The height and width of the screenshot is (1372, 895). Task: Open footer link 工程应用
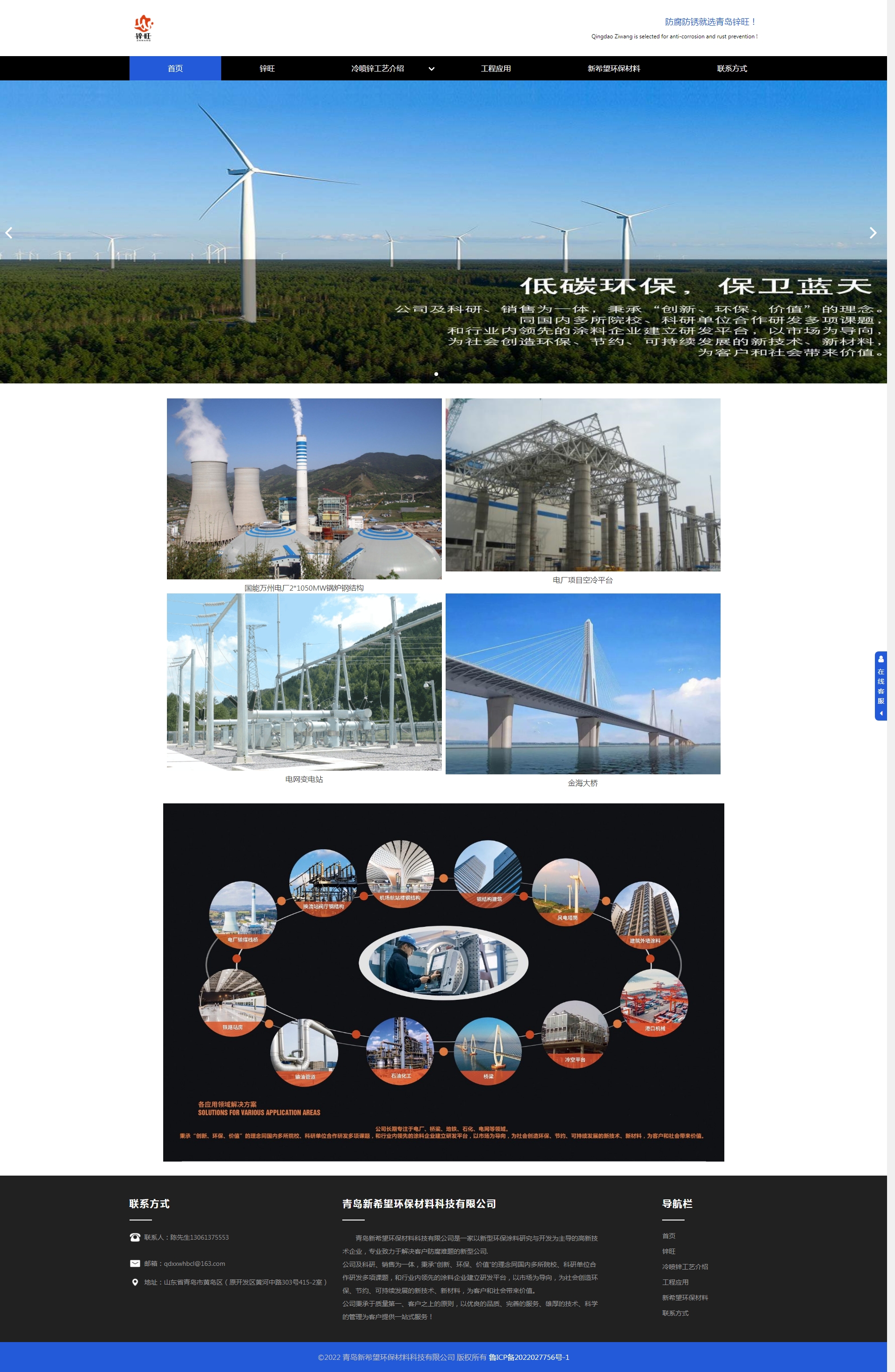coord(675,1282)
